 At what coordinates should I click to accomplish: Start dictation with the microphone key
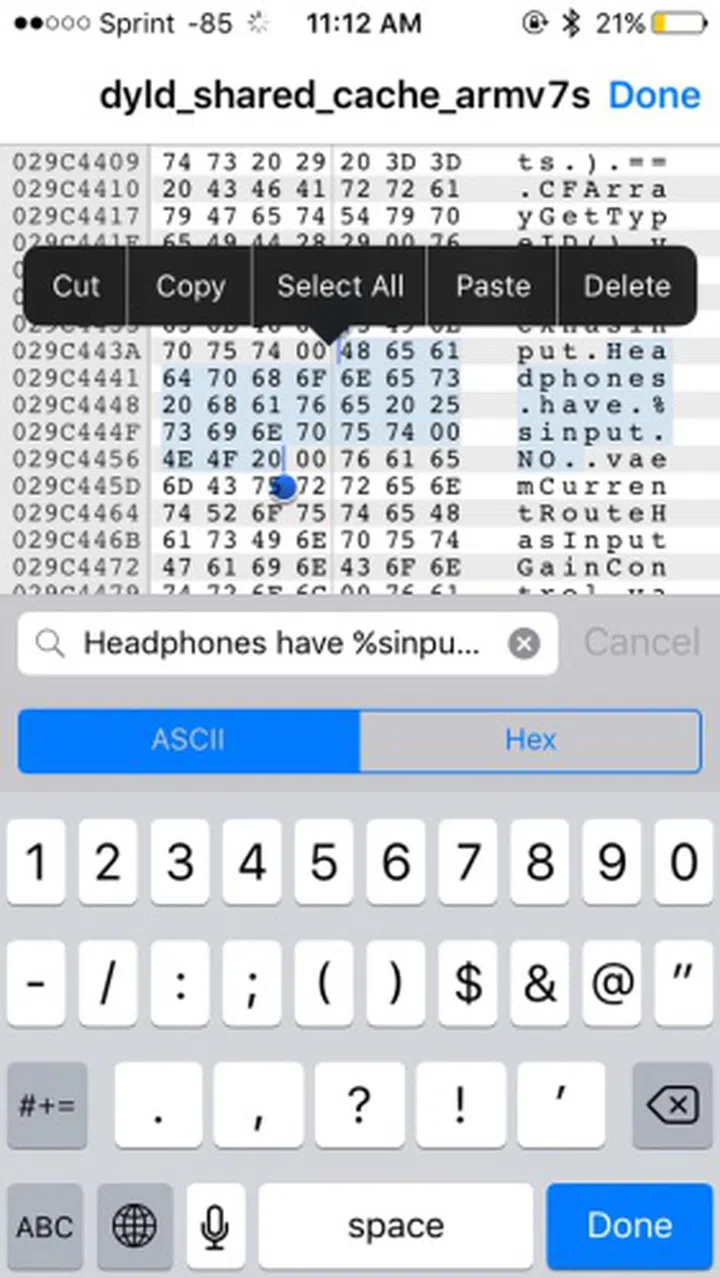tap(215, 1226)
